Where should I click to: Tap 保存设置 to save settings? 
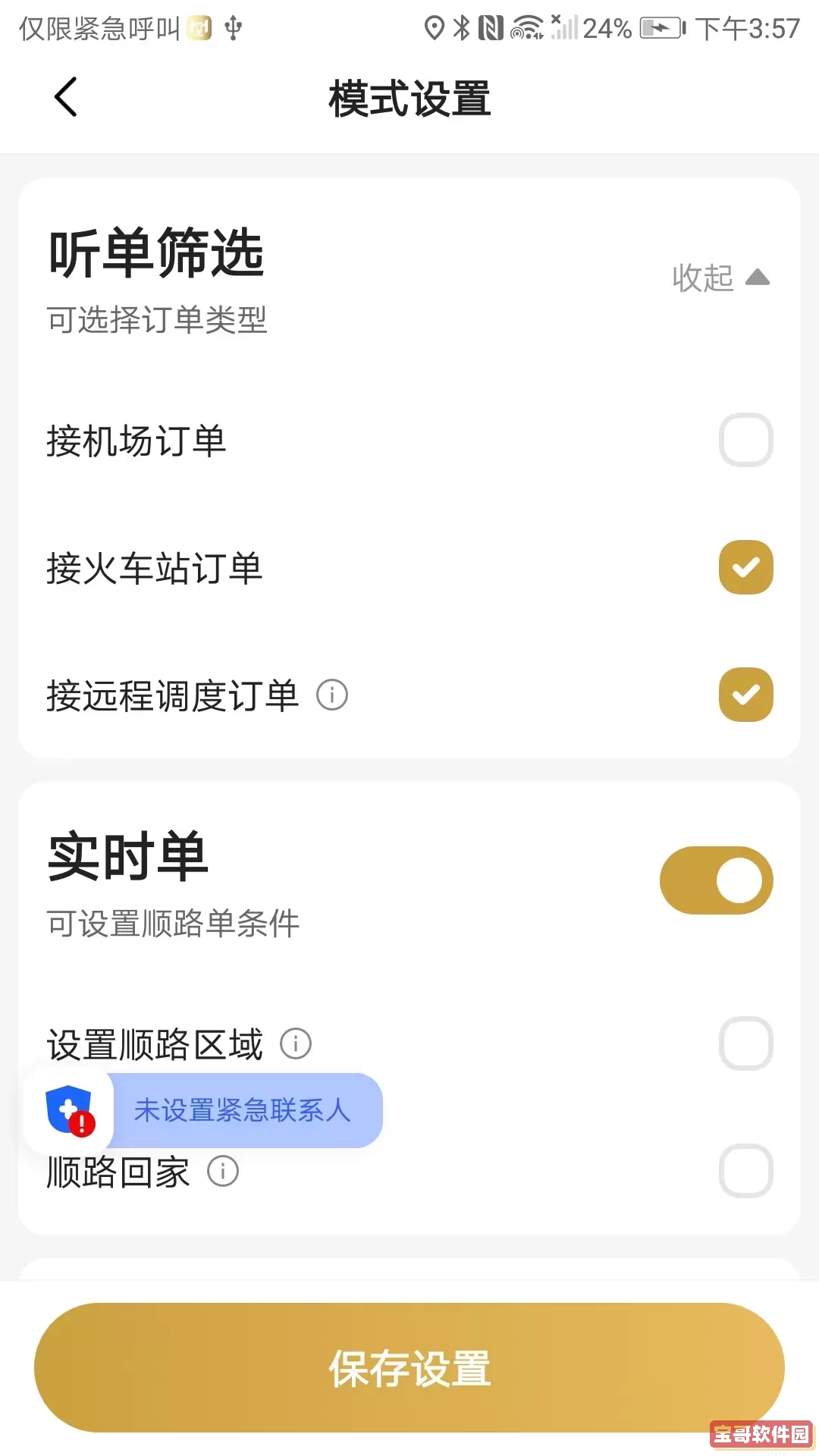point(409,1368)
